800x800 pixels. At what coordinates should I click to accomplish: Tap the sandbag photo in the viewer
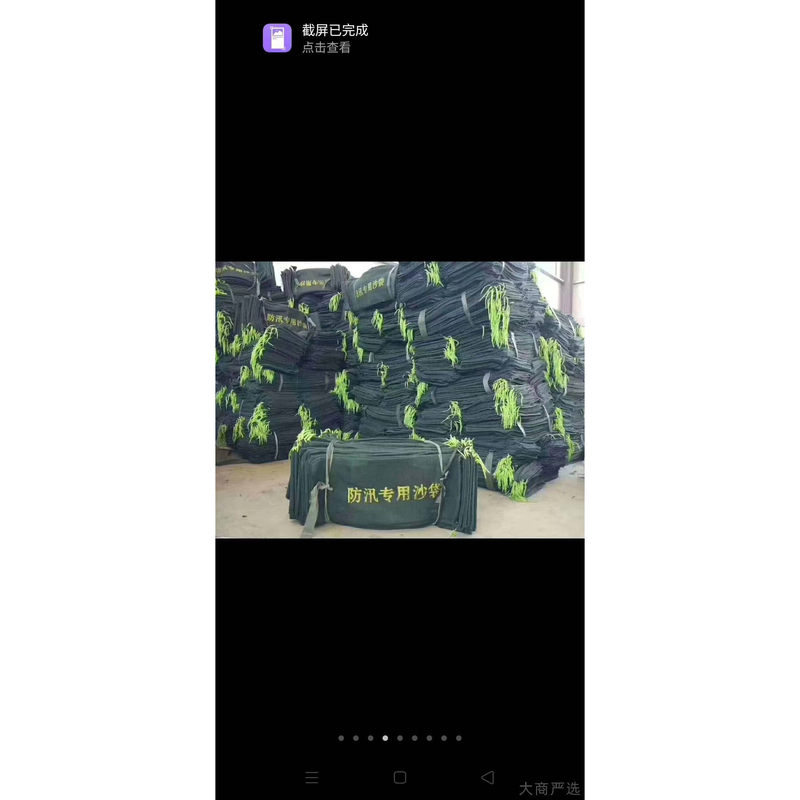[x=400, y=400]
